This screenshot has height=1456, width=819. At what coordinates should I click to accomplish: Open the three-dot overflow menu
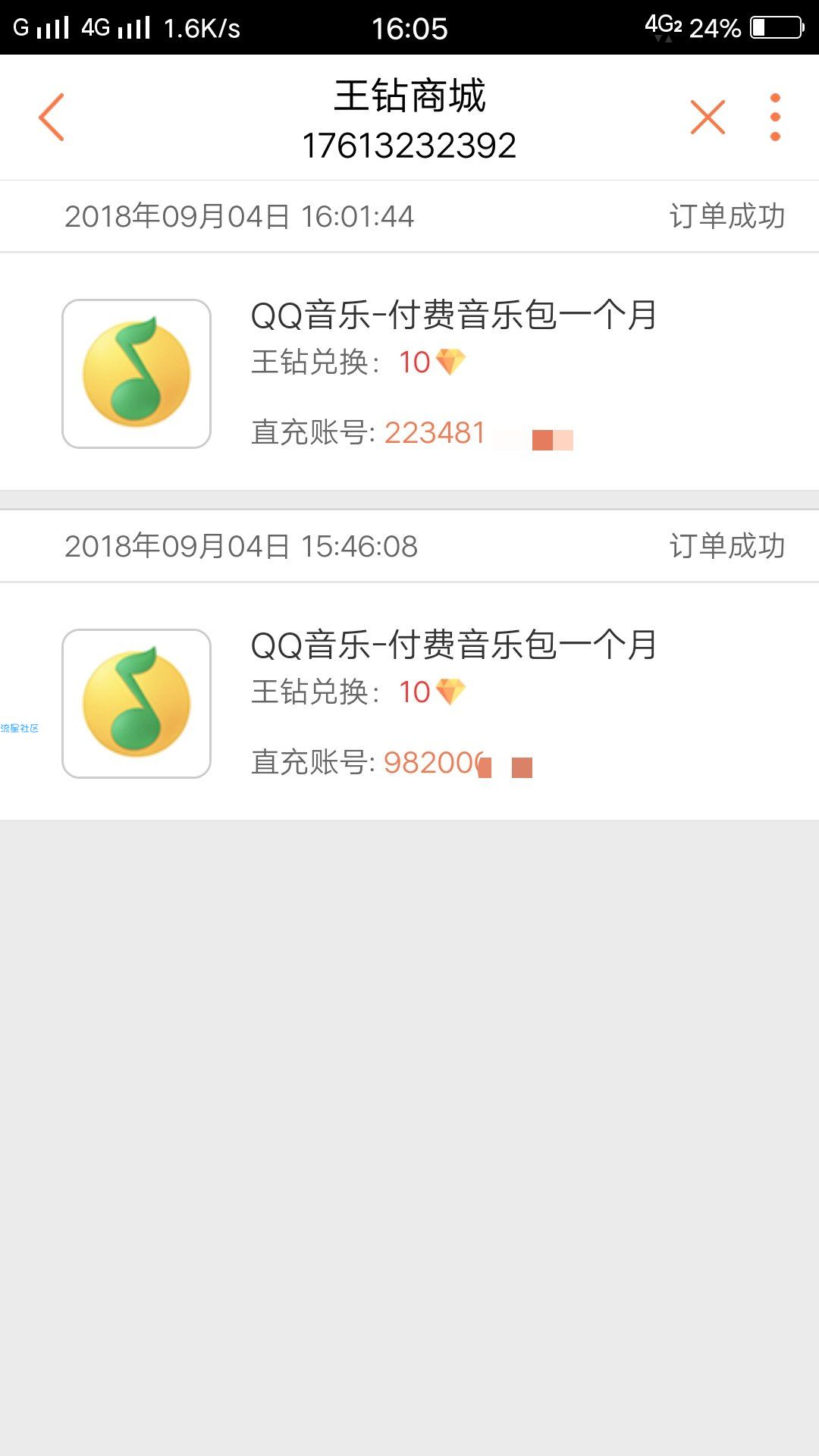point(775,117)
